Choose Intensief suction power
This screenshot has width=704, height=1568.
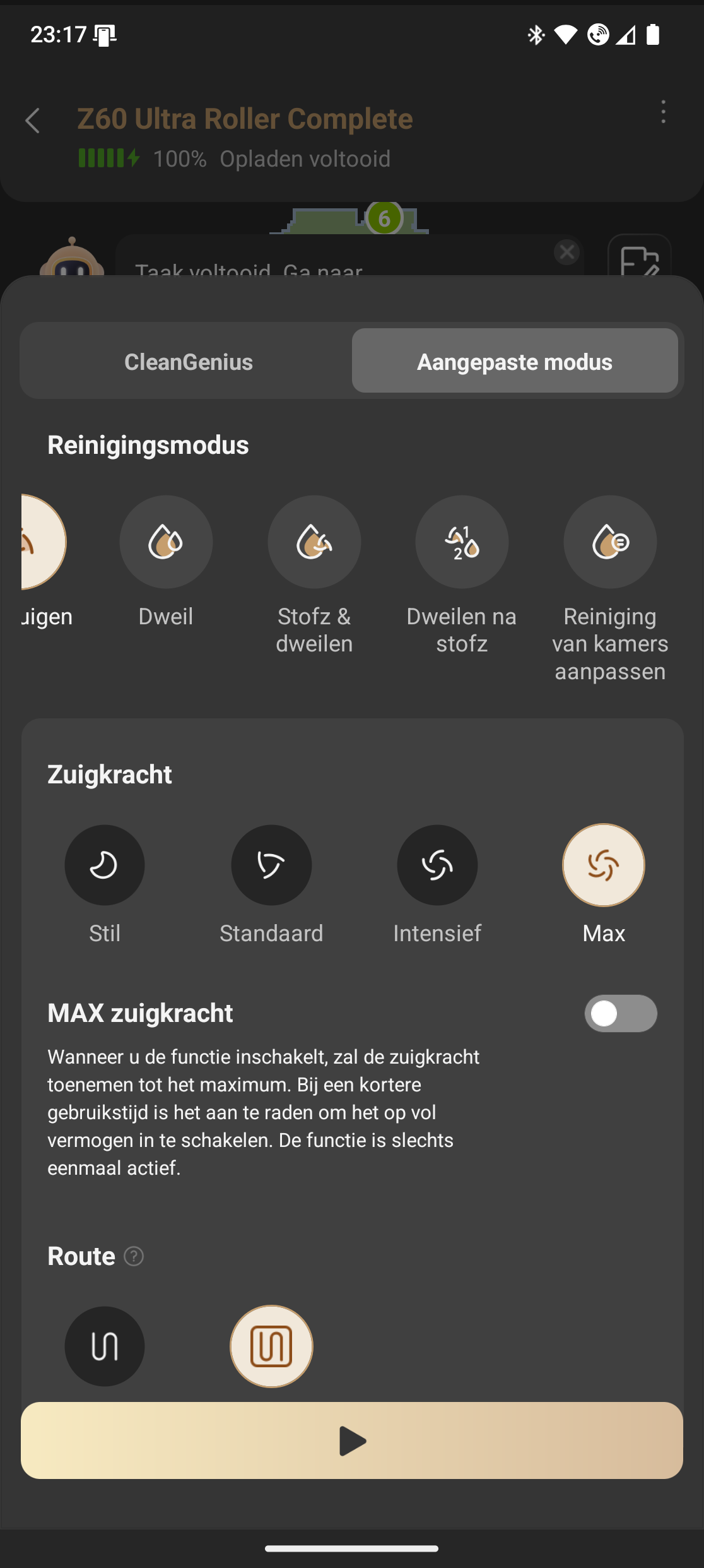pos(437,865)
